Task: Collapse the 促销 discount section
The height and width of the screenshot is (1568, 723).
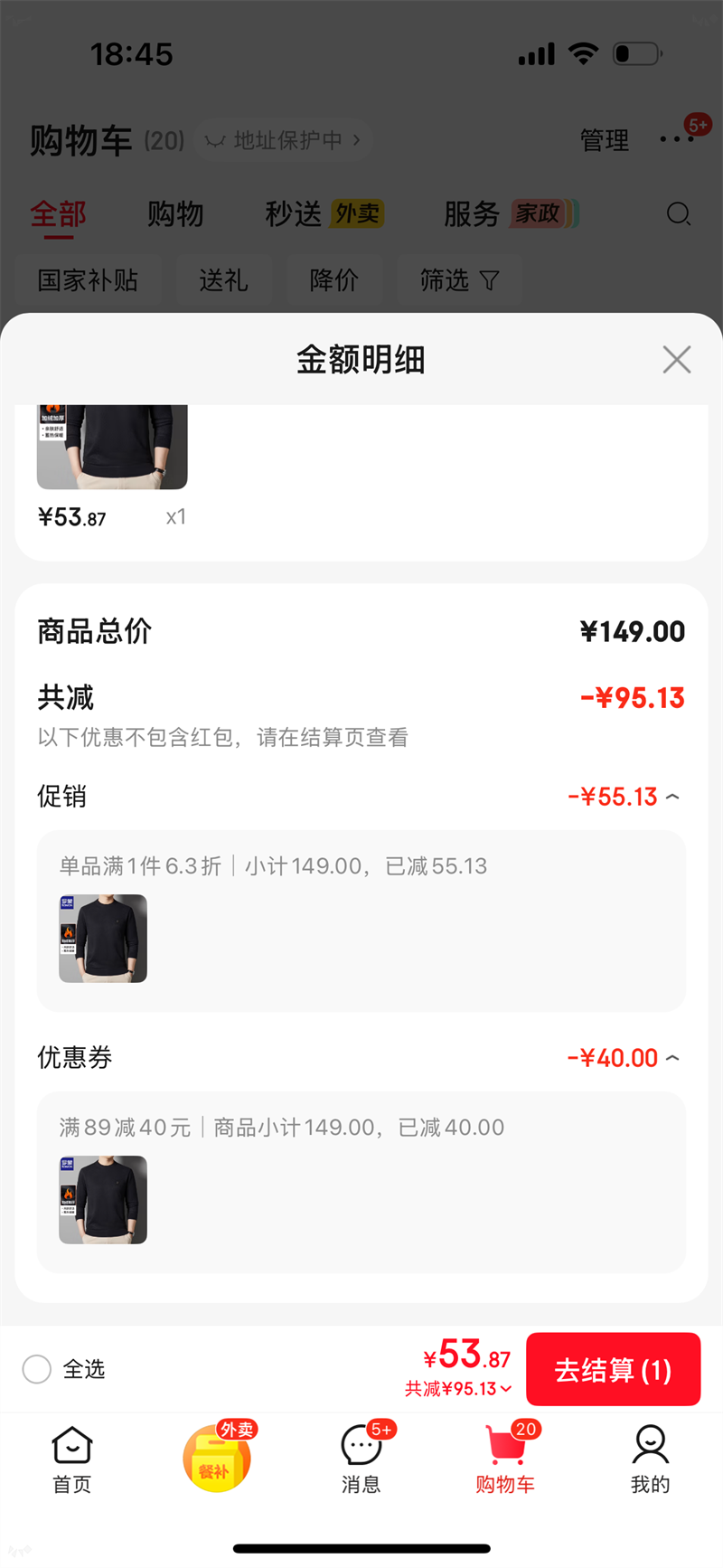Action: pos(672,797)
